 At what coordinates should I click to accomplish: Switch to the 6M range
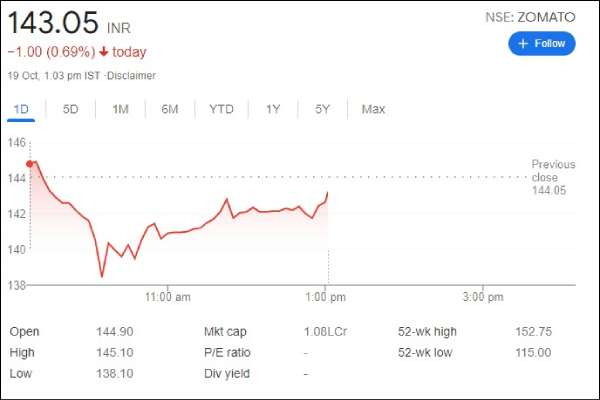point(170,109)
